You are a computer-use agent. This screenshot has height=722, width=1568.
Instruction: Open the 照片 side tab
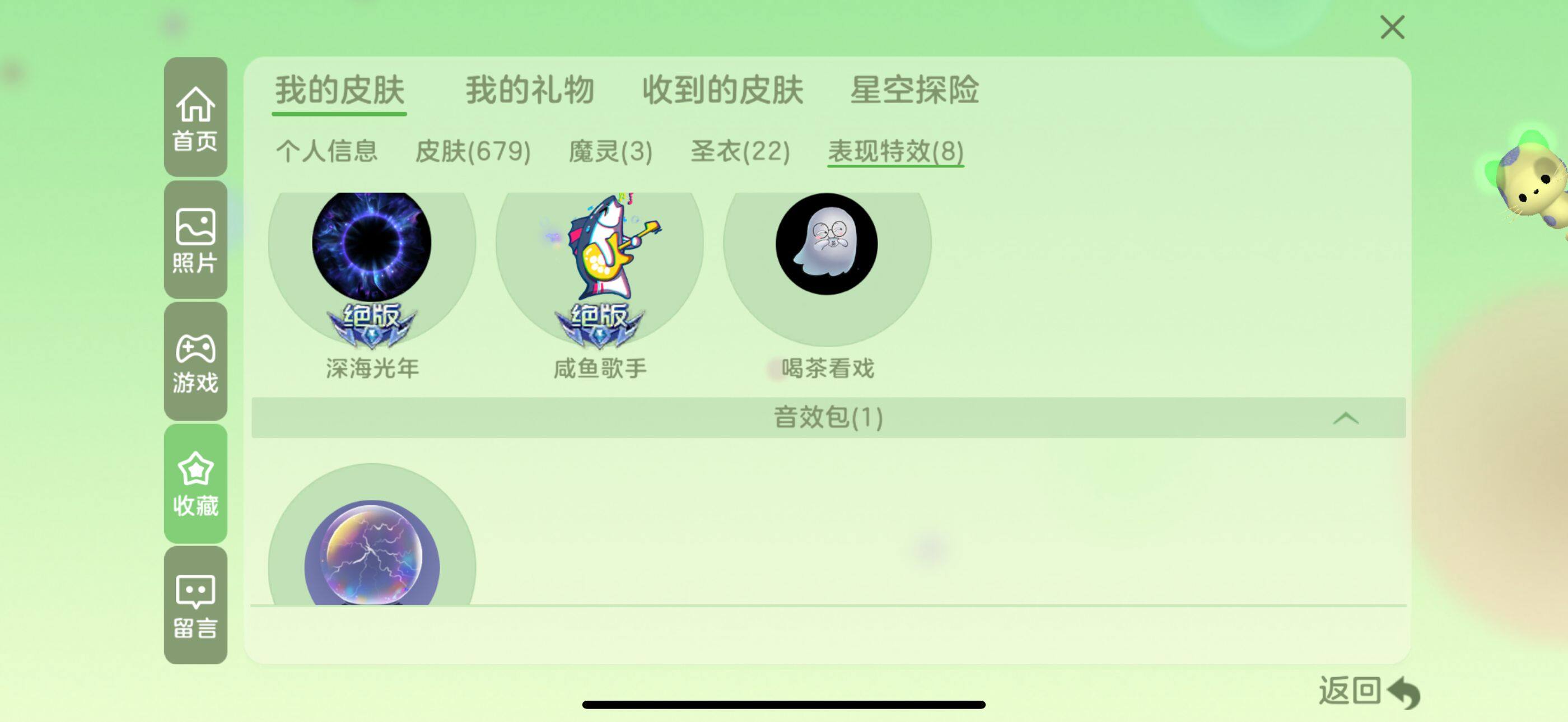point(195,240)
